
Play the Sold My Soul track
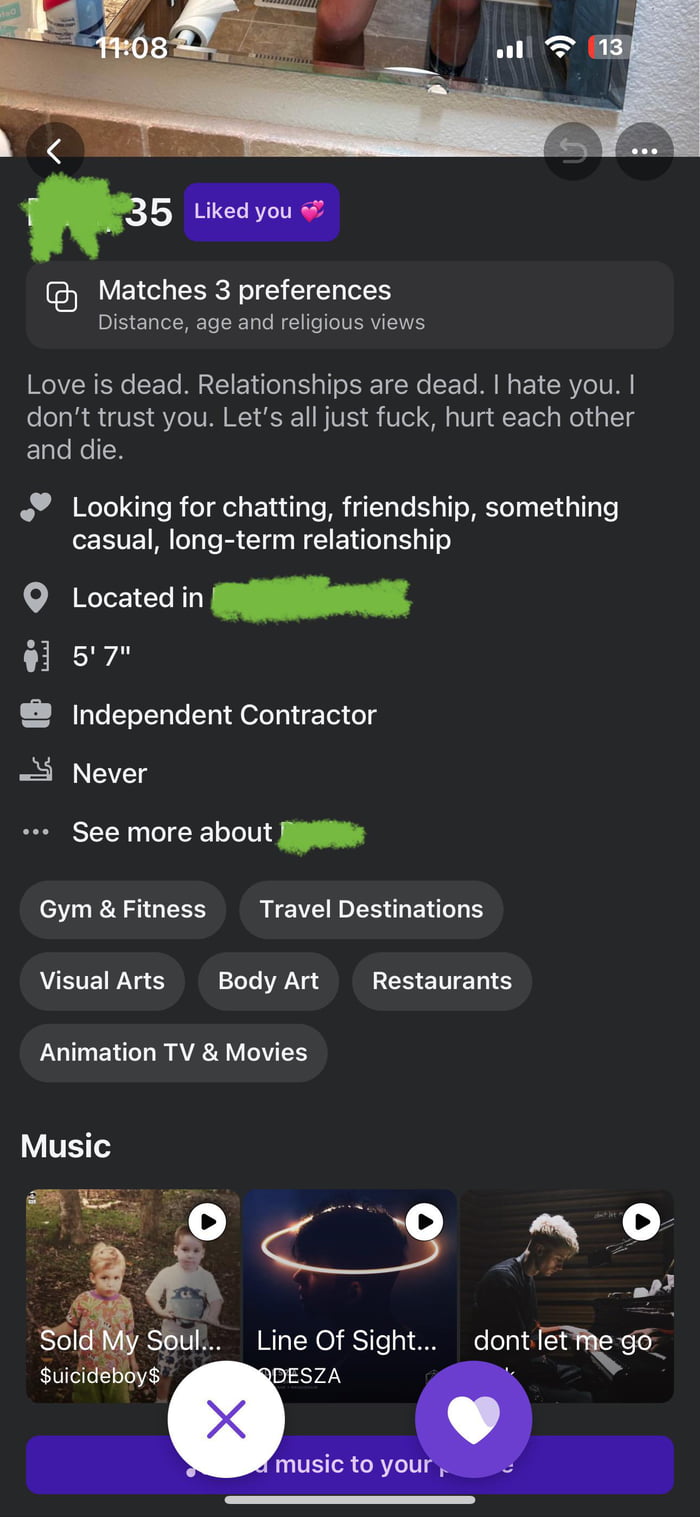[207, 1221]
